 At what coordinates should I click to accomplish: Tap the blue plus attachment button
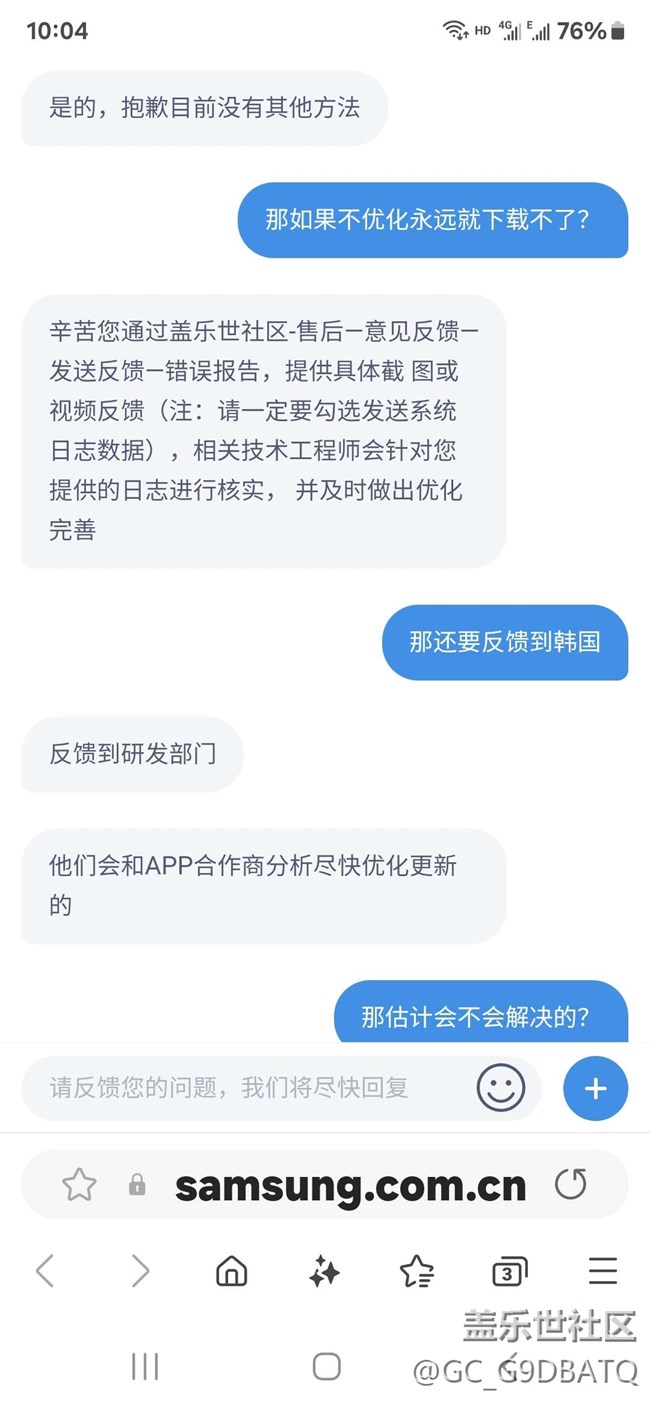click(596, 1088)
